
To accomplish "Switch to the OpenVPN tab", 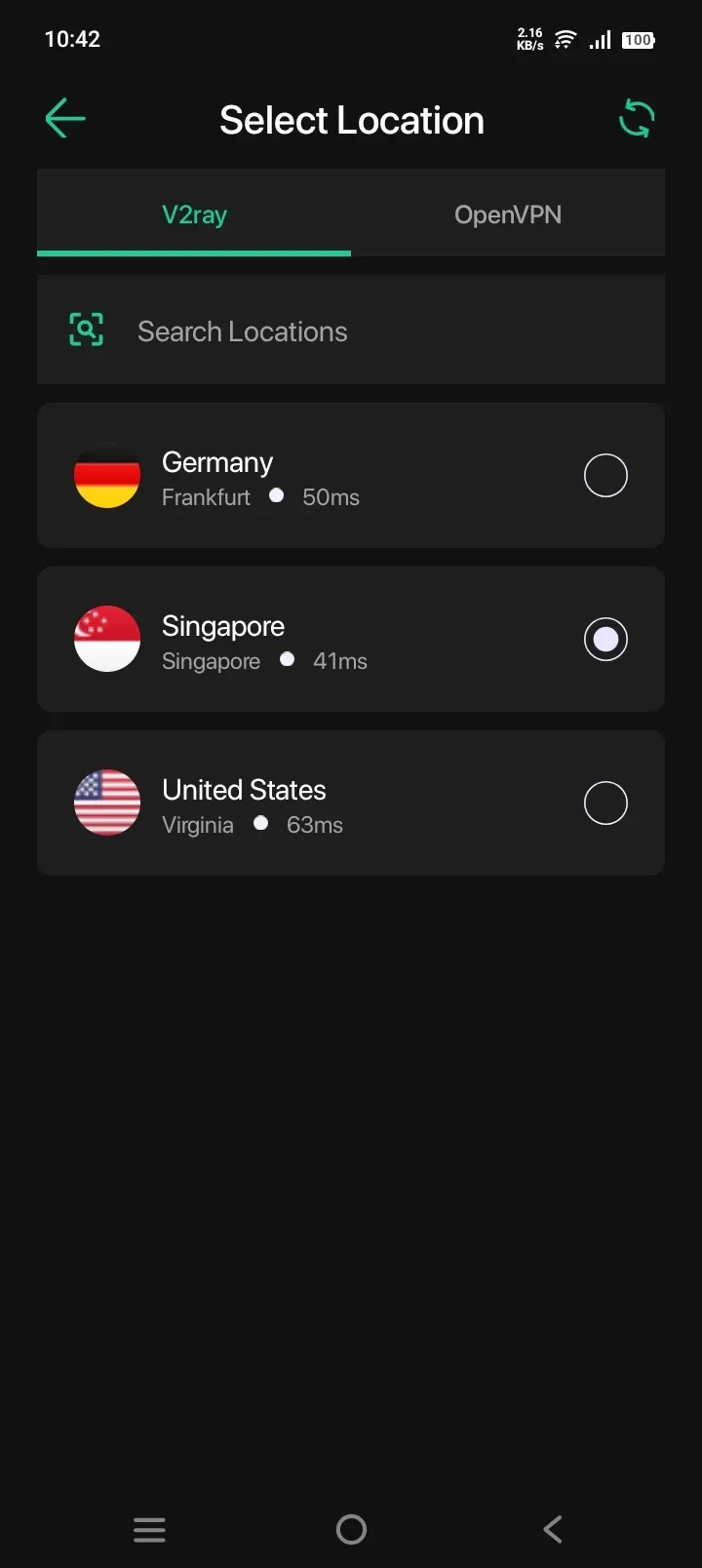I will [507, 215].
